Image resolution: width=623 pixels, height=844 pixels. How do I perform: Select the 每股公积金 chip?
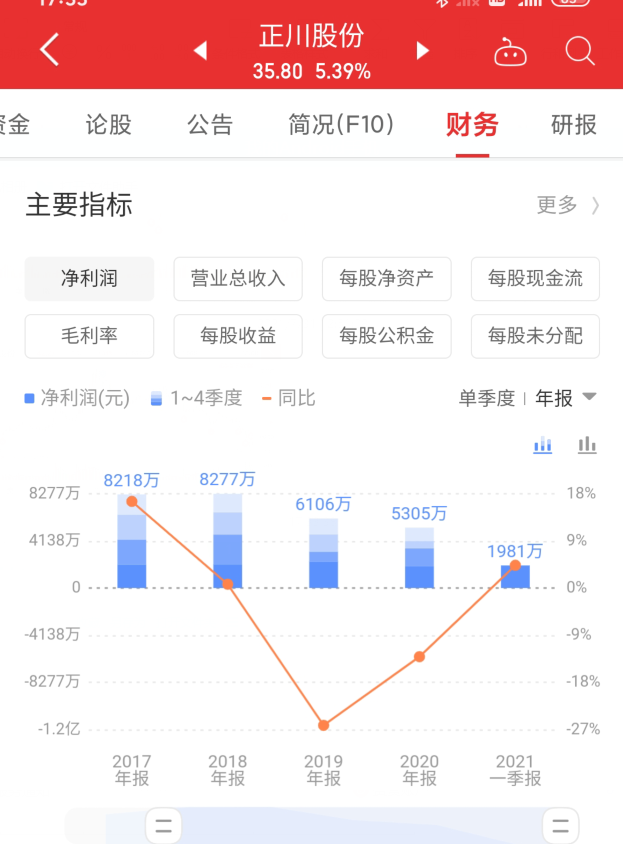point(387,336)
